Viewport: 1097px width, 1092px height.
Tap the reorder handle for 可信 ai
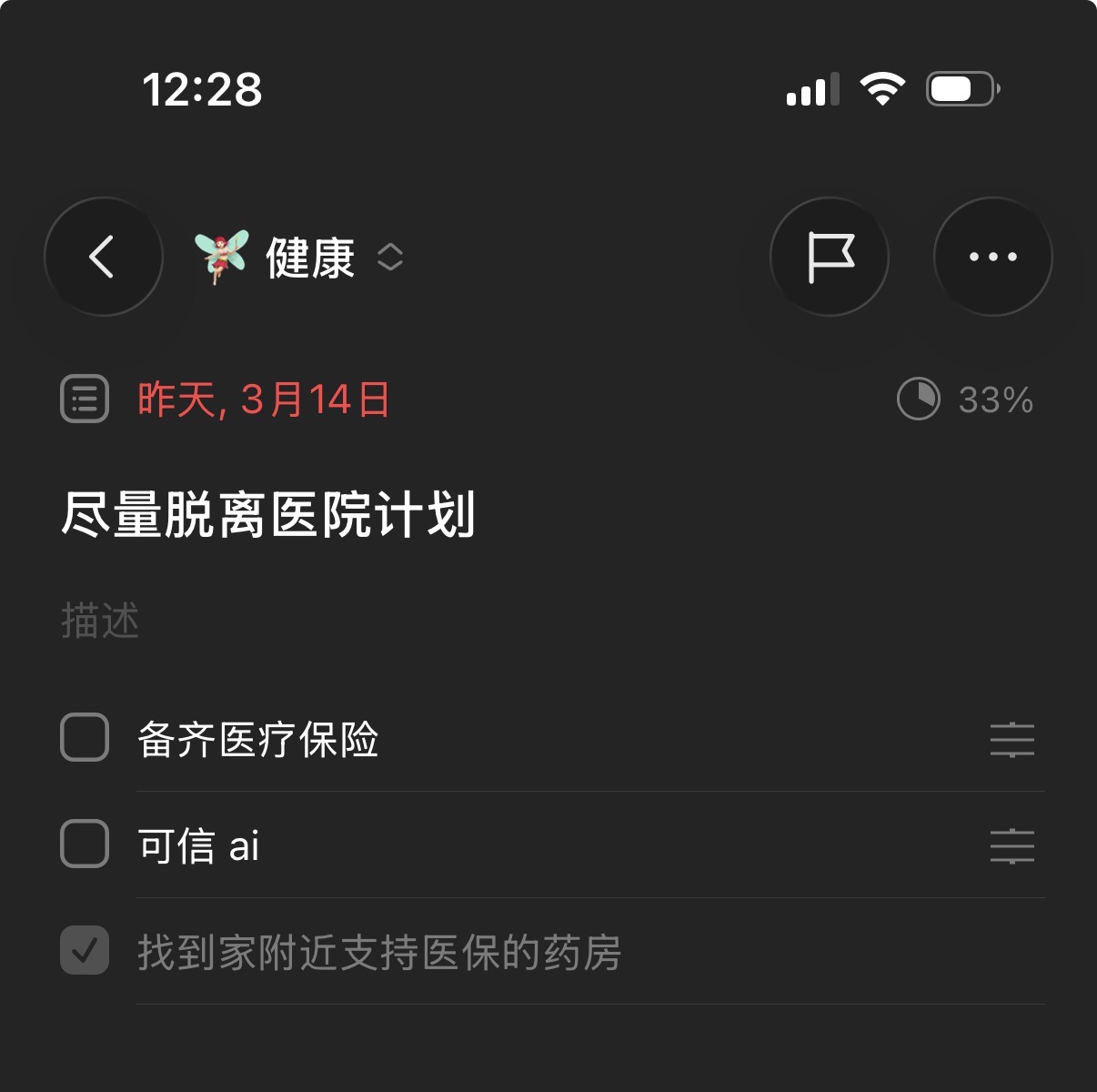(x=1011, y=846)
